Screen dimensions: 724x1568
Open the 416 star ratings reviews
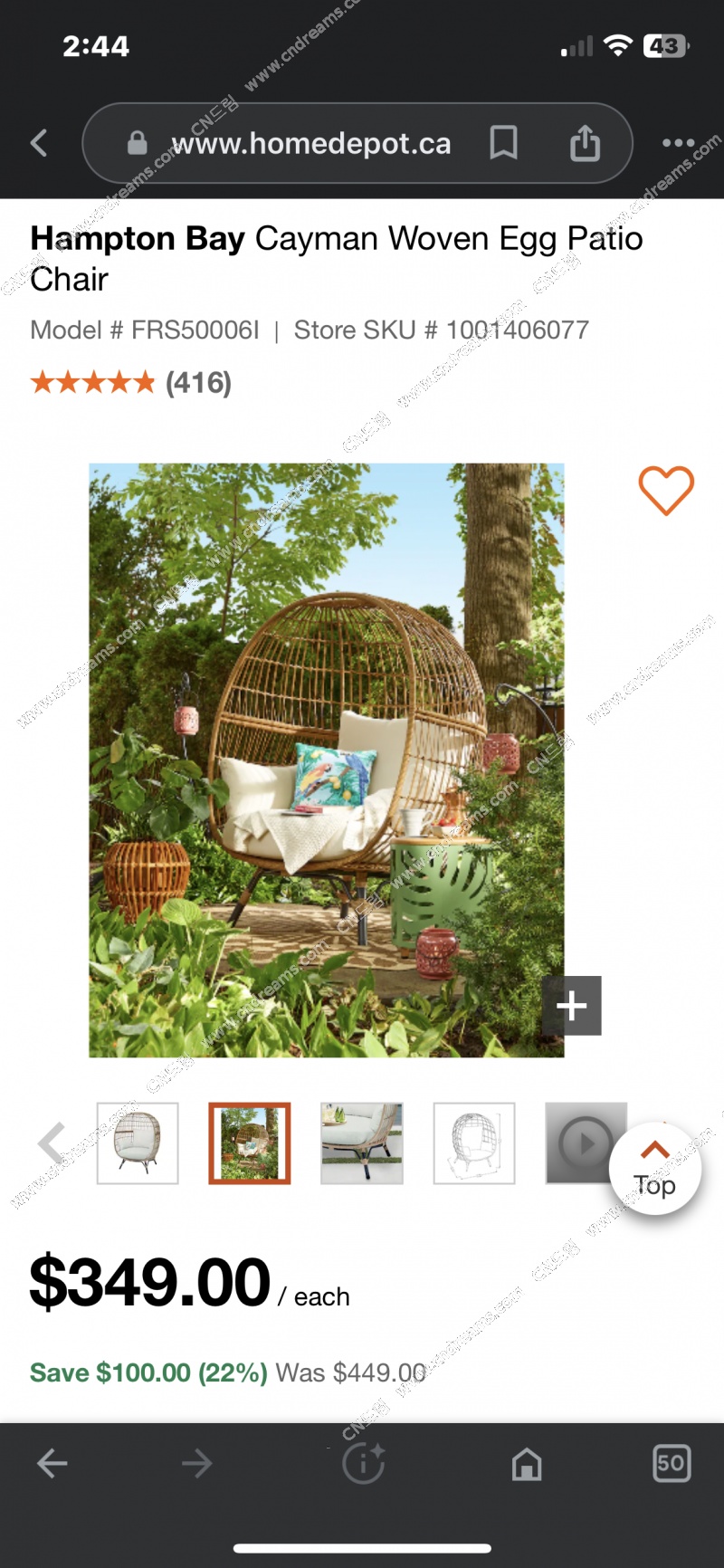click(x=131, y=383)
